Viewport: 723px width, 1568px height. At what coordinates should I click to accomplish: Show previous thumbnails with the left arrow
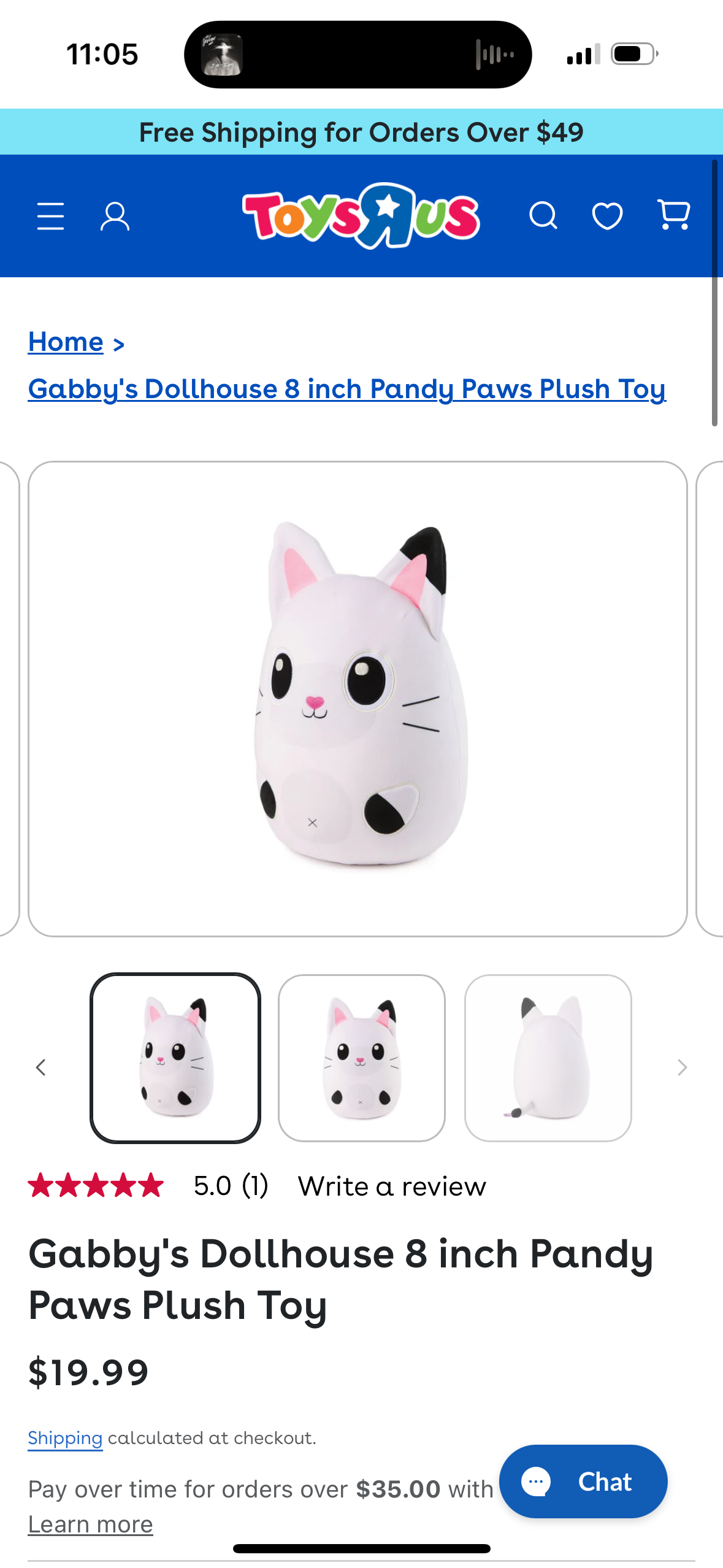(x=41, y=1067)
